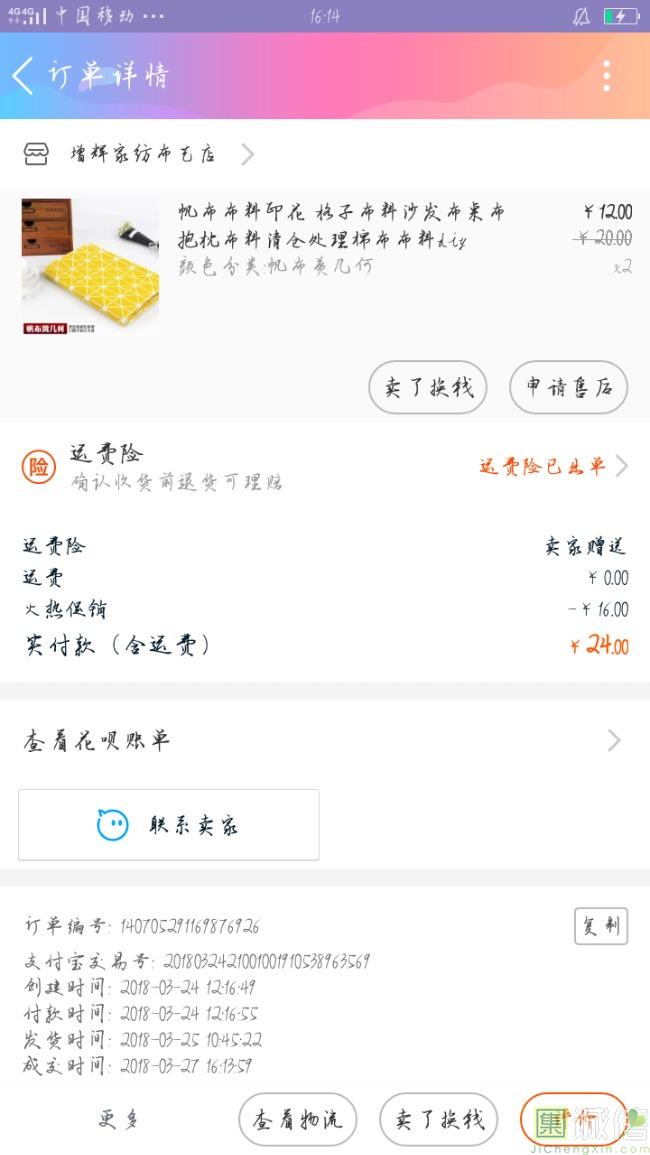
Task: Contact the seller via 联系卖家
Action: 169,825
